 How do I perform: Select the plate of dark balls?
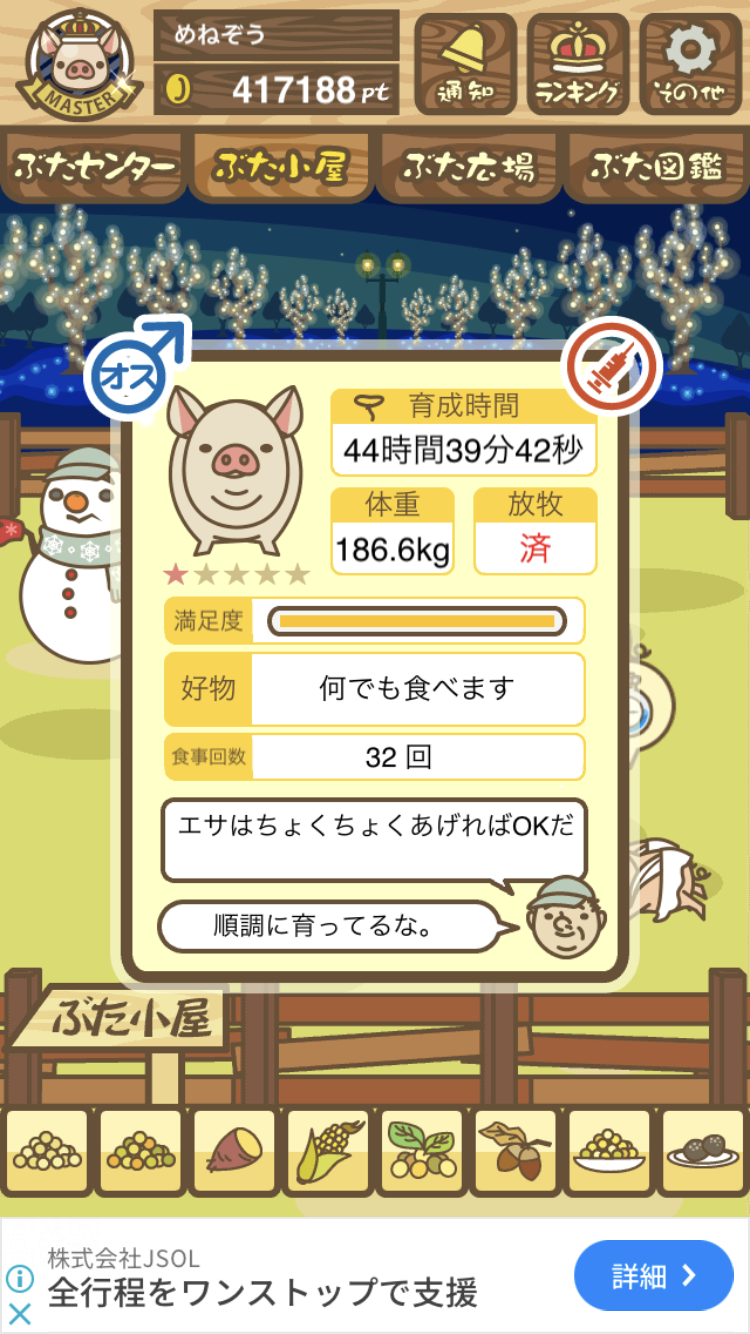coord(702,1152)
